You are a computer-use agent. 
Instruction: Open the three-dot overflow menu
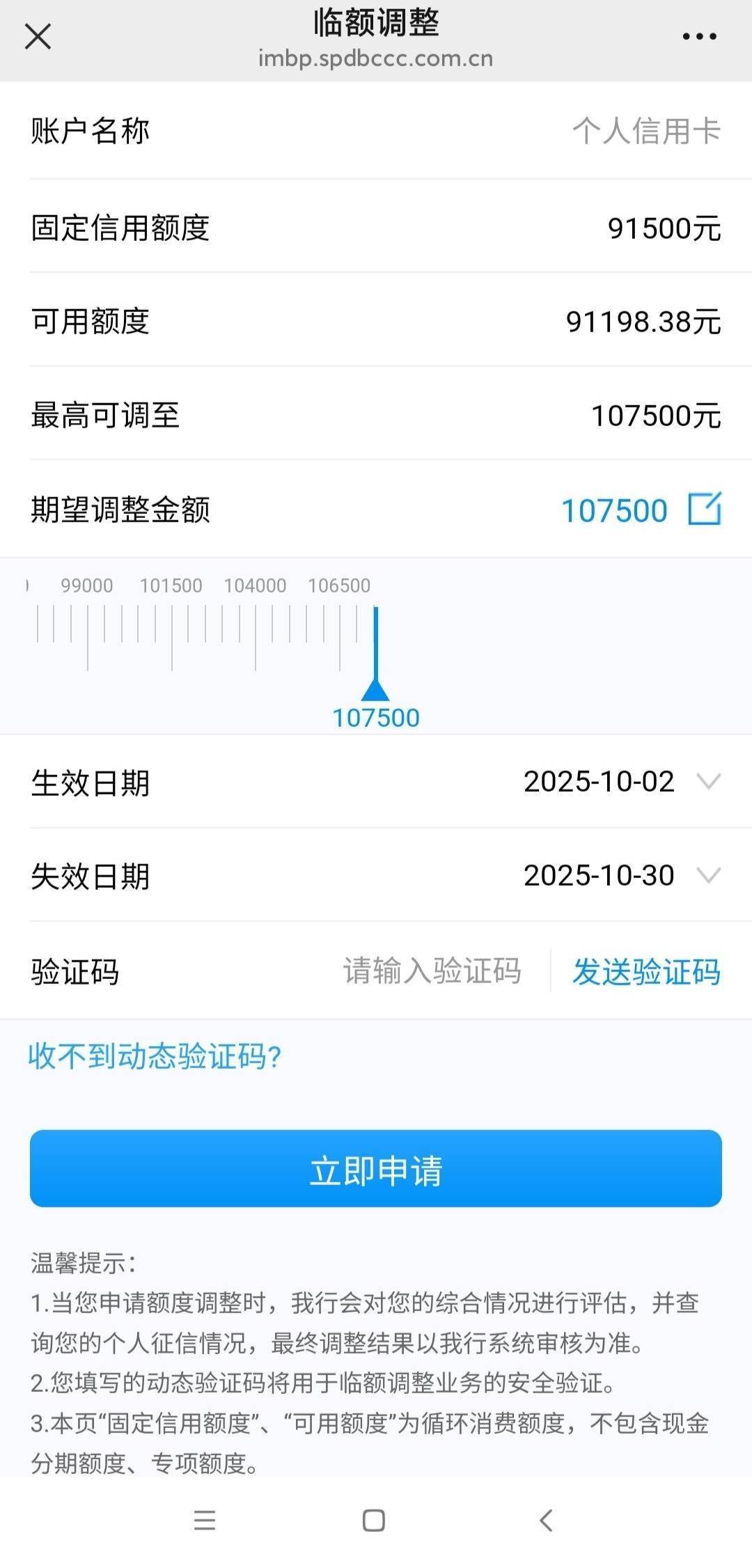tap(698, 37)
